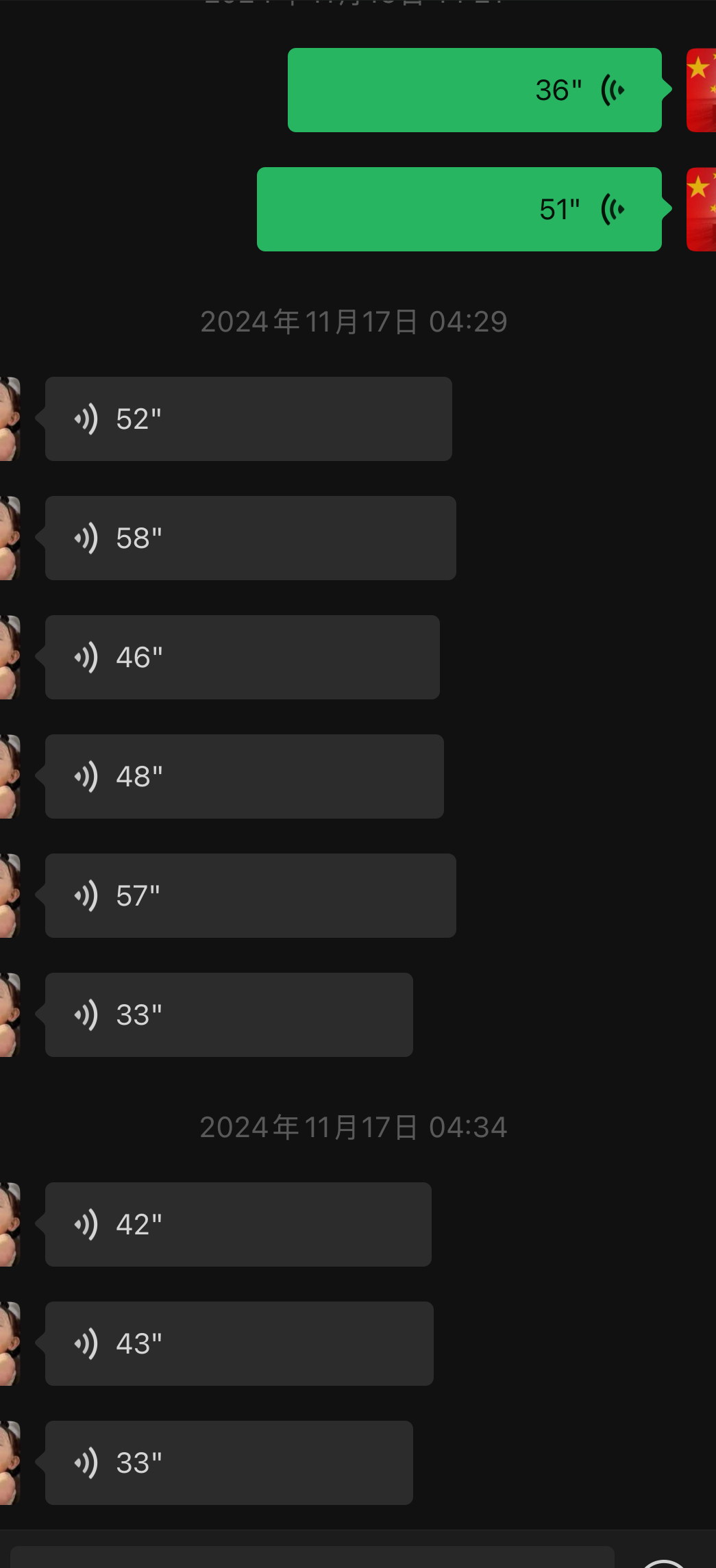Play the 58" voice message
716x1568 pixels.
coord(250,538)
